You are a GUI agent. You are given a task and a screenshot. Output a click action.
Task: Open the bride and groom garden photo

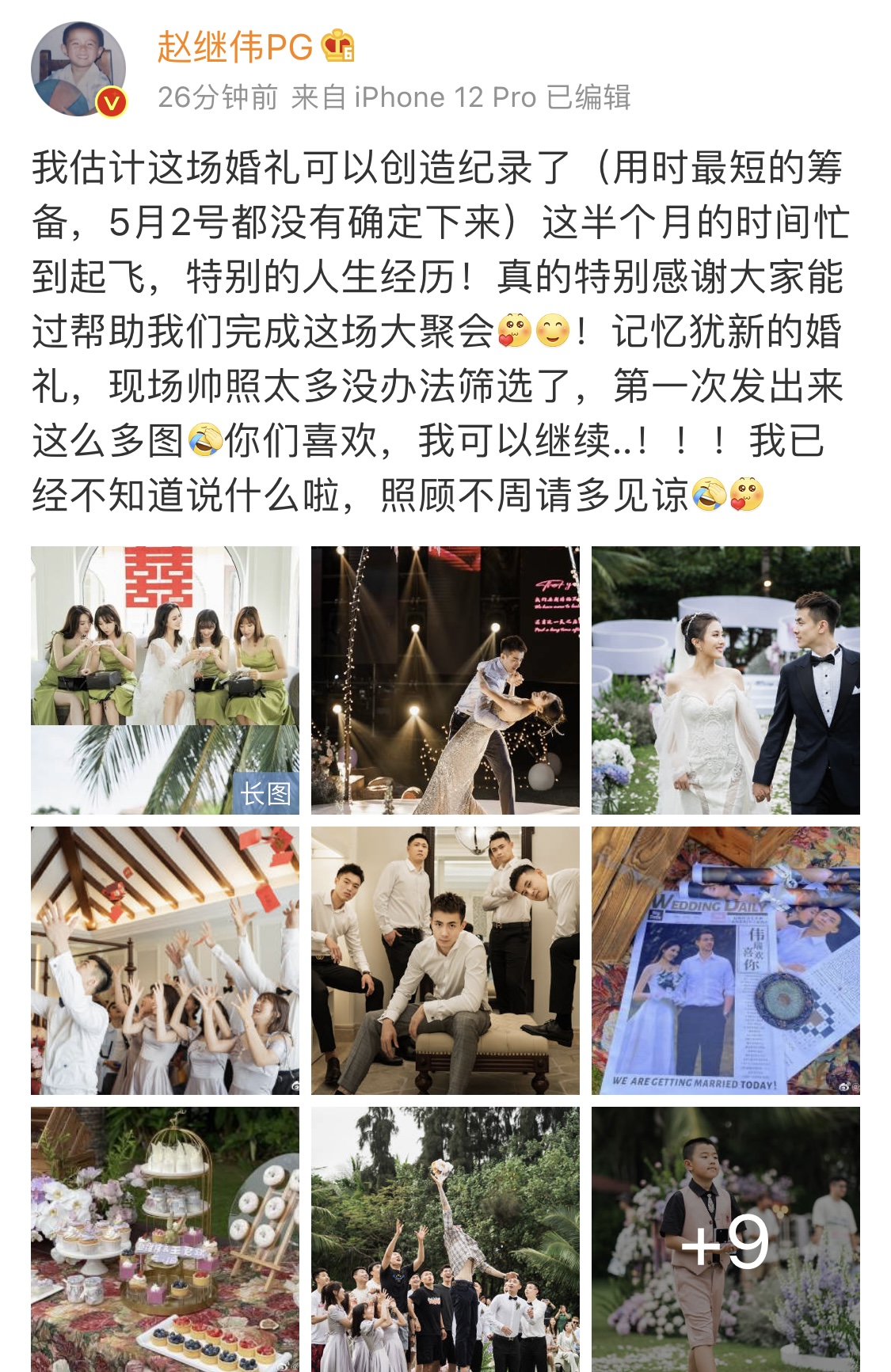coord(725,679)
